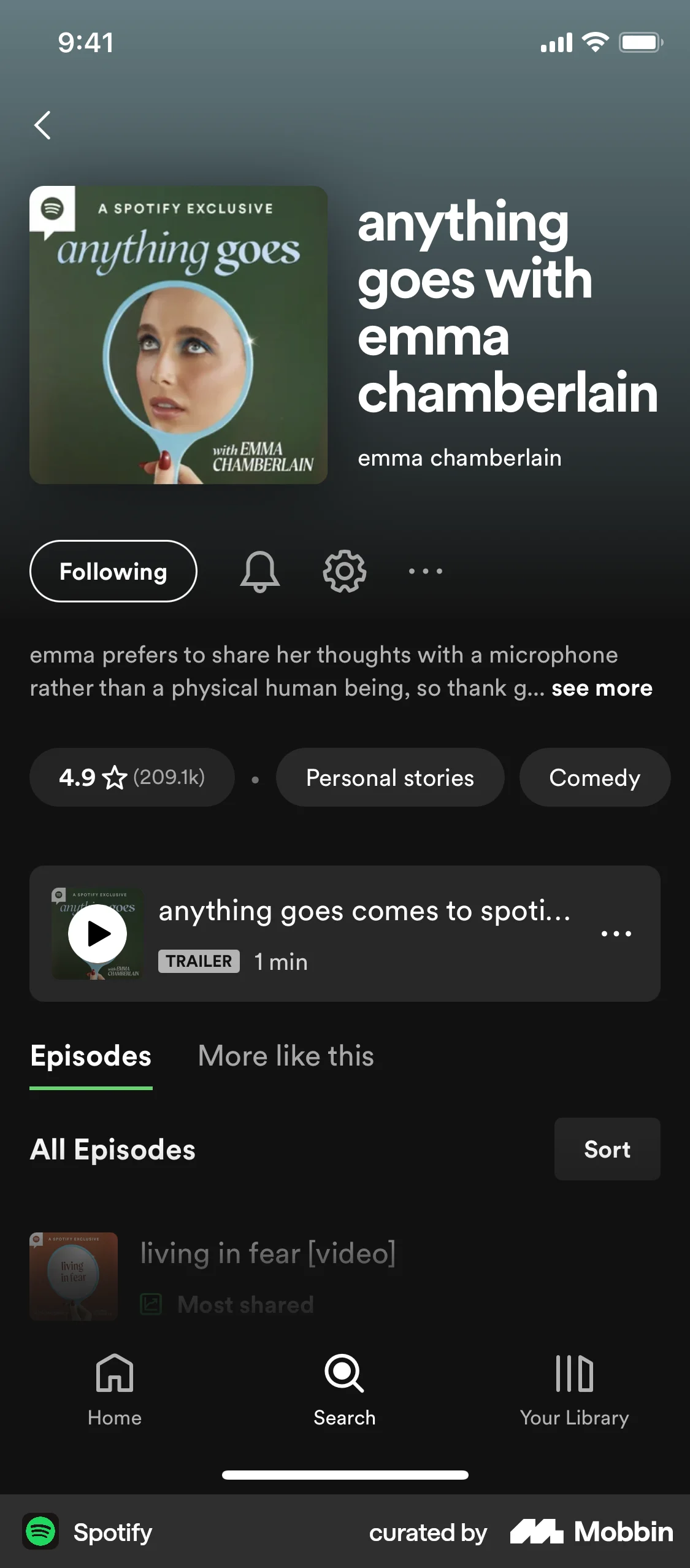
Task: Select the Comedy category chip
Action: coord(594,777)
